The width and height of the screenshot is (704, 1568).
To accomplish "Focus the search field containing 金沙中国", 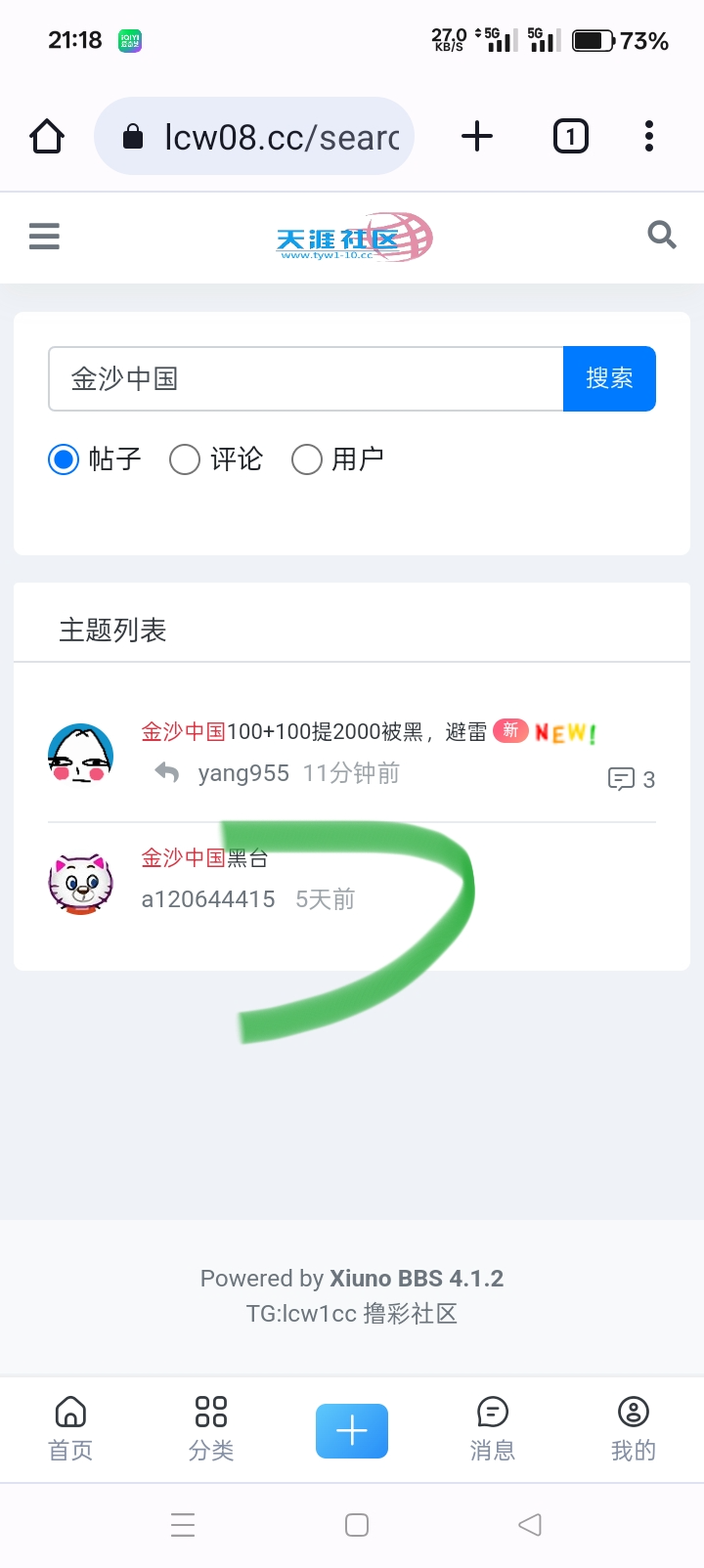I will pos(305,379).
